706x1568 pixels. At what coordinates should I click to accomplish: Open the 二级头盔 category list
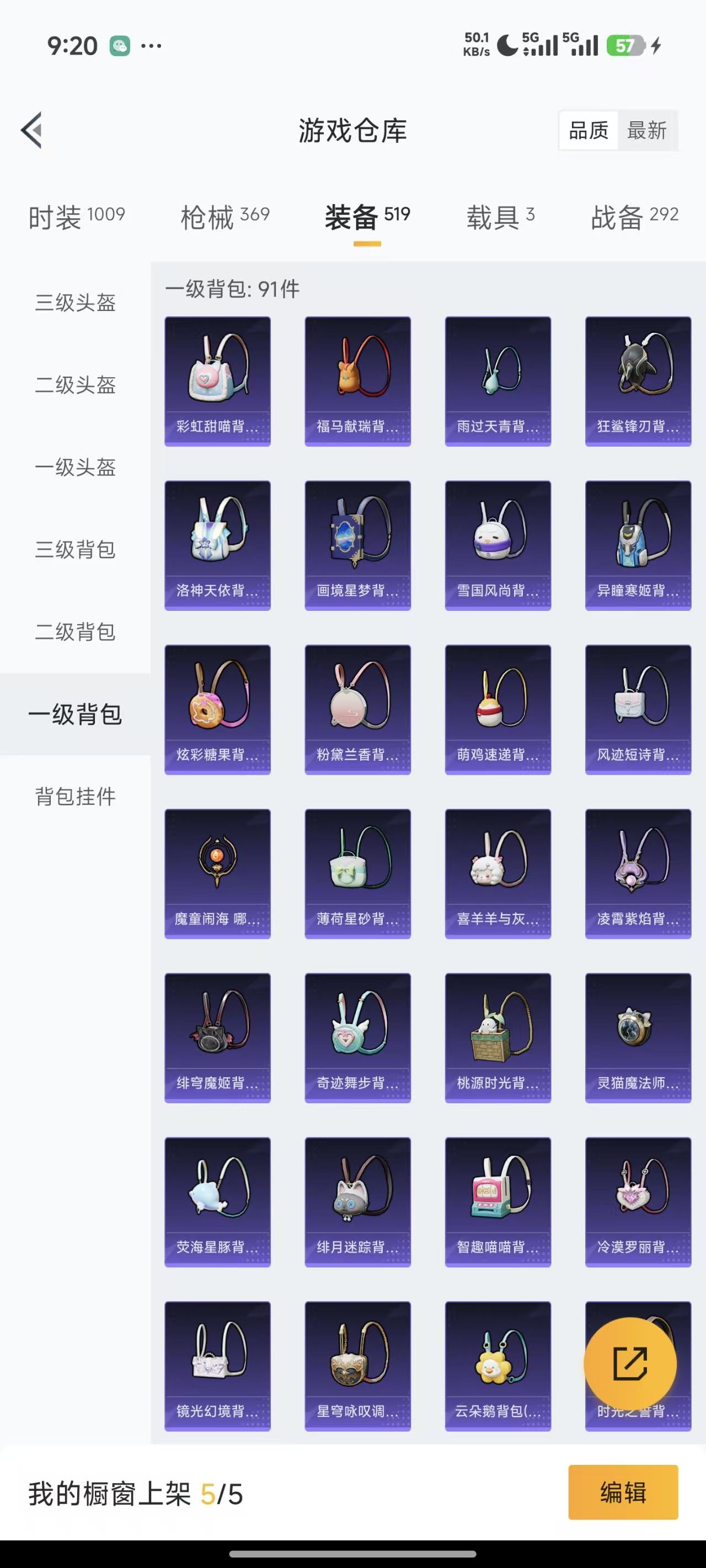[x=74, y=385]
